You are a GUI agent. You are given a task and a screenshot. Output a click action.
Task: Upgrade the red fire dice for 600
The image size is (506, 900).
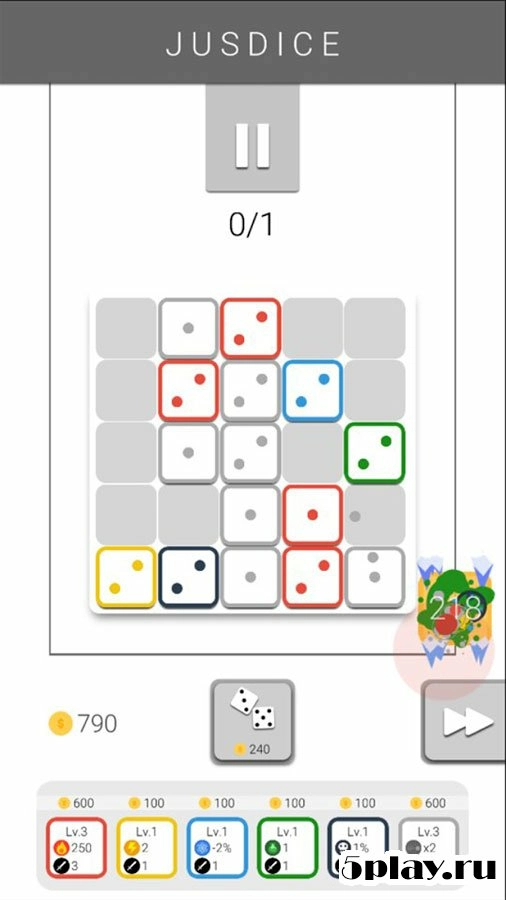[x=76, y=848]
